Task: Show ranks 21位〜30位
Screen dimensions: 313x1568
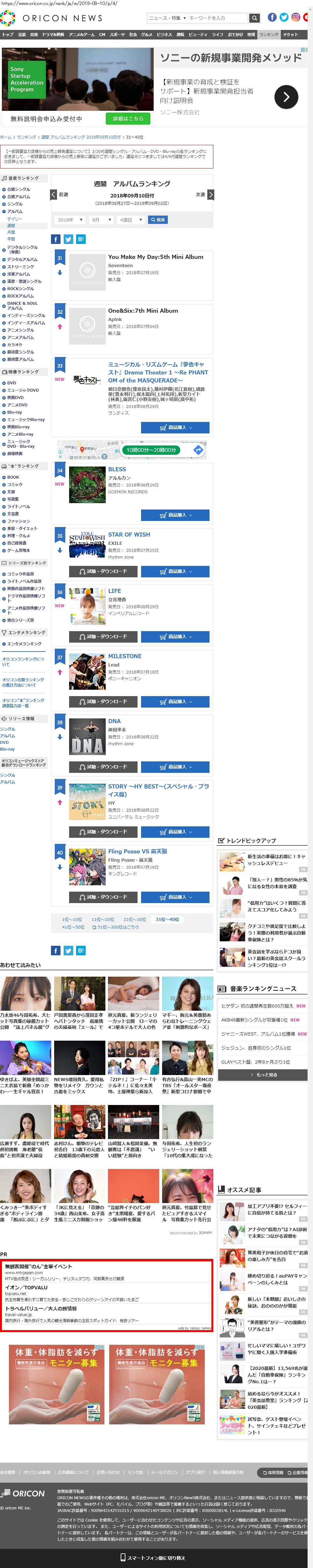Action: point(135,919)
